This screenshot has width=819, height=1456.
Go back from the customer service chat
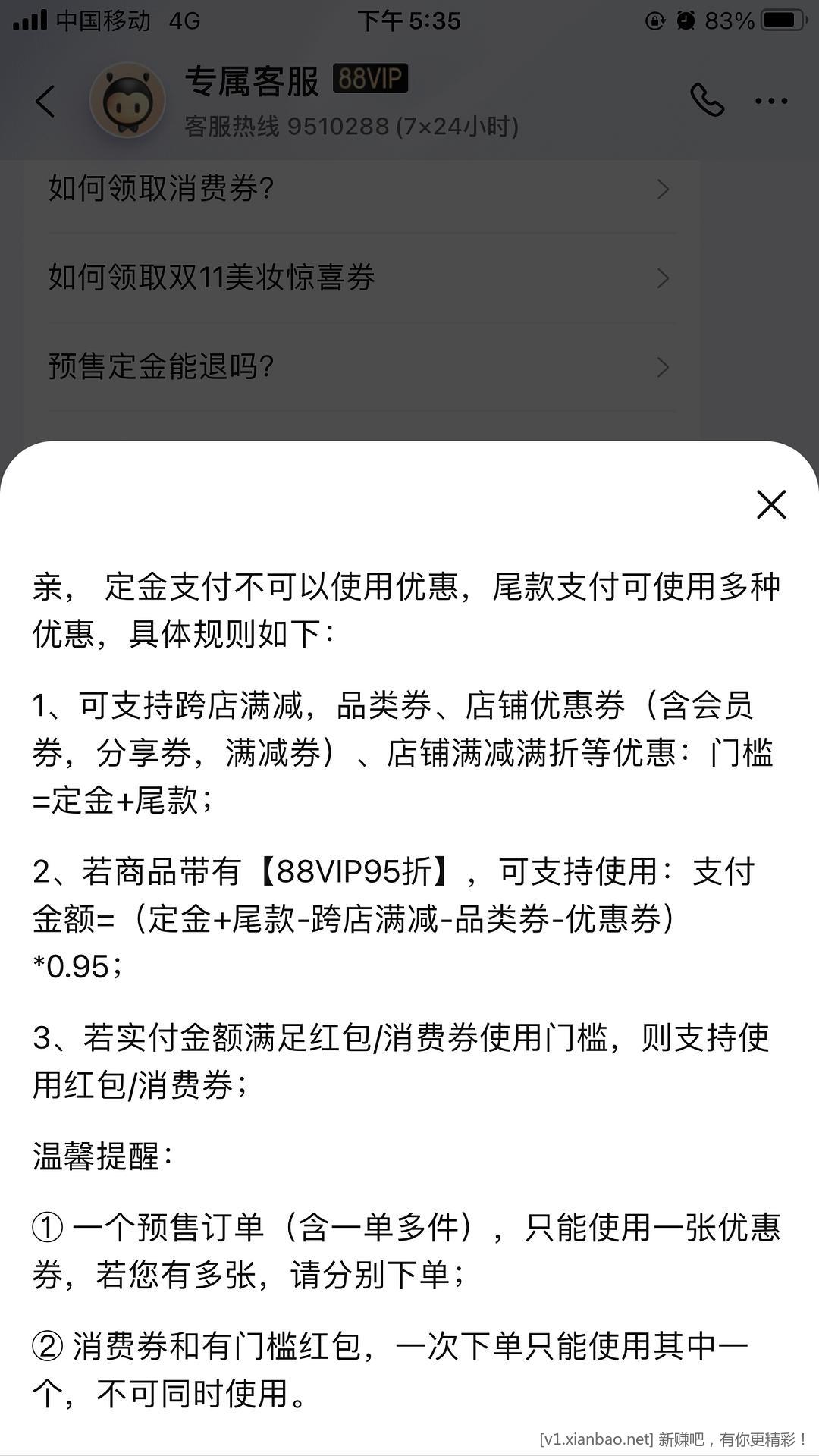click(x=45, y=101)
